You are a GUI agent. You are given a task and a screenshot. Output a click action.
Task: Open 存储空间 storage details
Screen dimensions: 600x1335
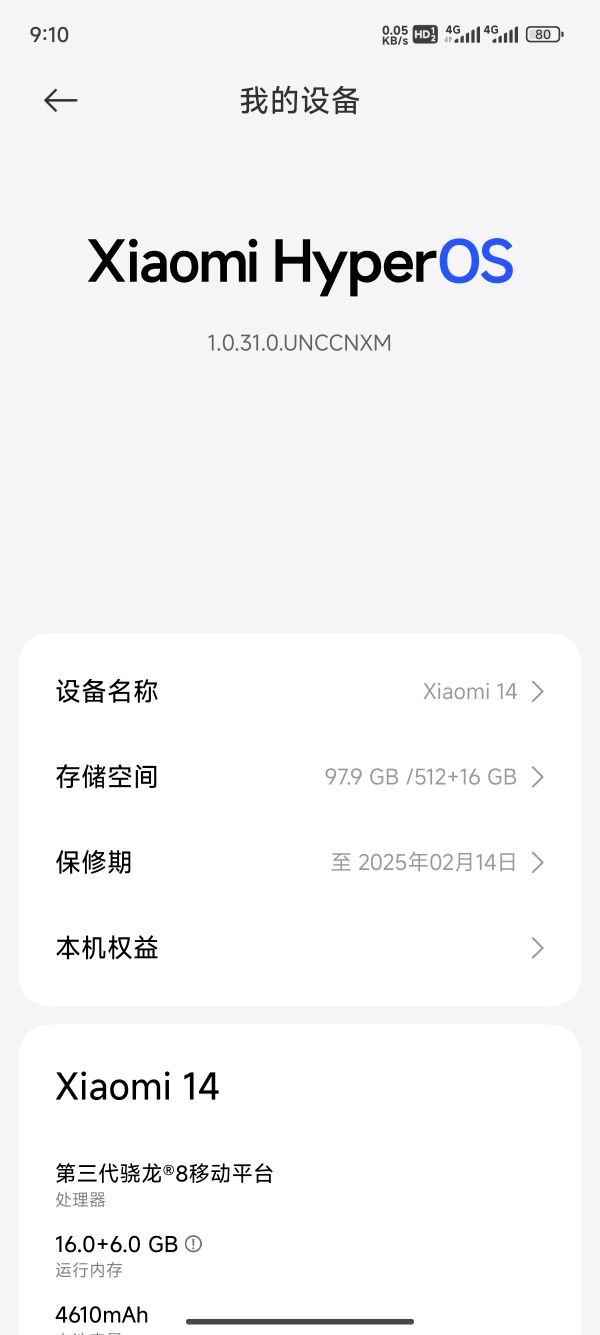point(300,777)
